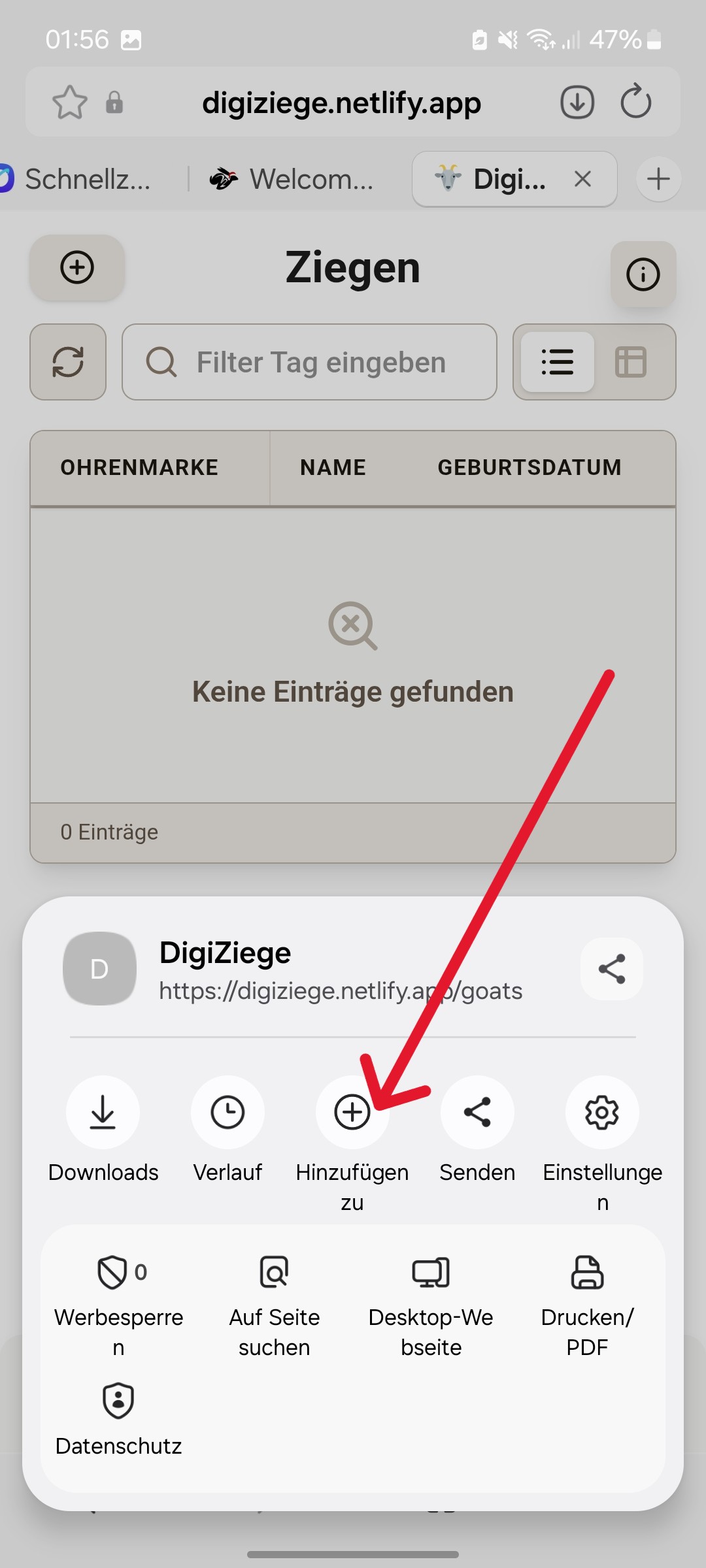Select the Senden share icon
The width and height of the screenshot is (706, 1568).
point(477,1111)
